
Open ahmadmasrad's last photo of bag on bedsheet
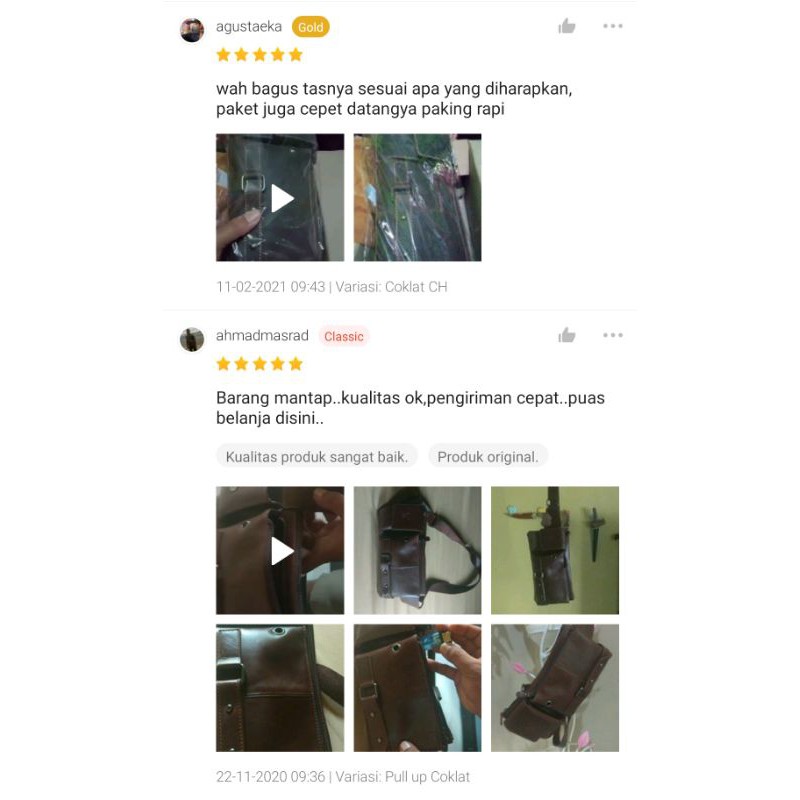pyautogui.click(x=555, y=688)
